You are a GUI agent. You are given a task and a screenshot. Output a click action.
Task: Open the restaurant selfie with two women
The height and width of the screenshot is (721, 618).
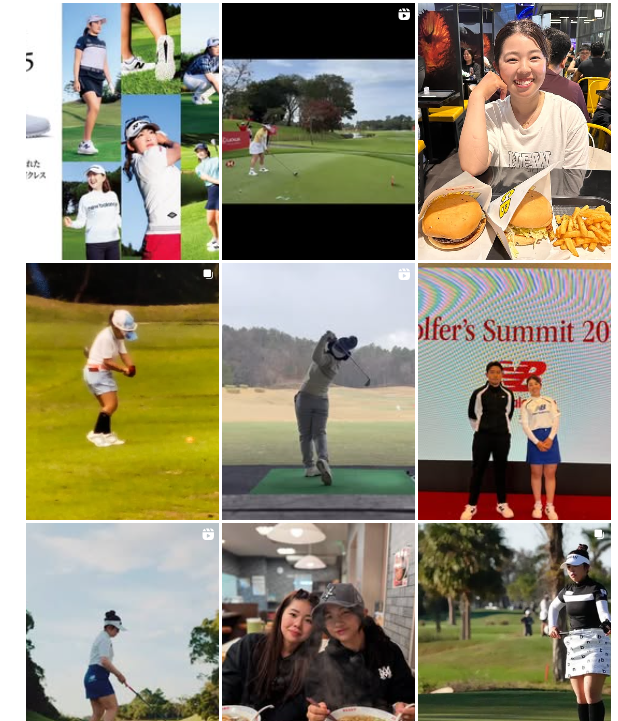click(318, 622)
